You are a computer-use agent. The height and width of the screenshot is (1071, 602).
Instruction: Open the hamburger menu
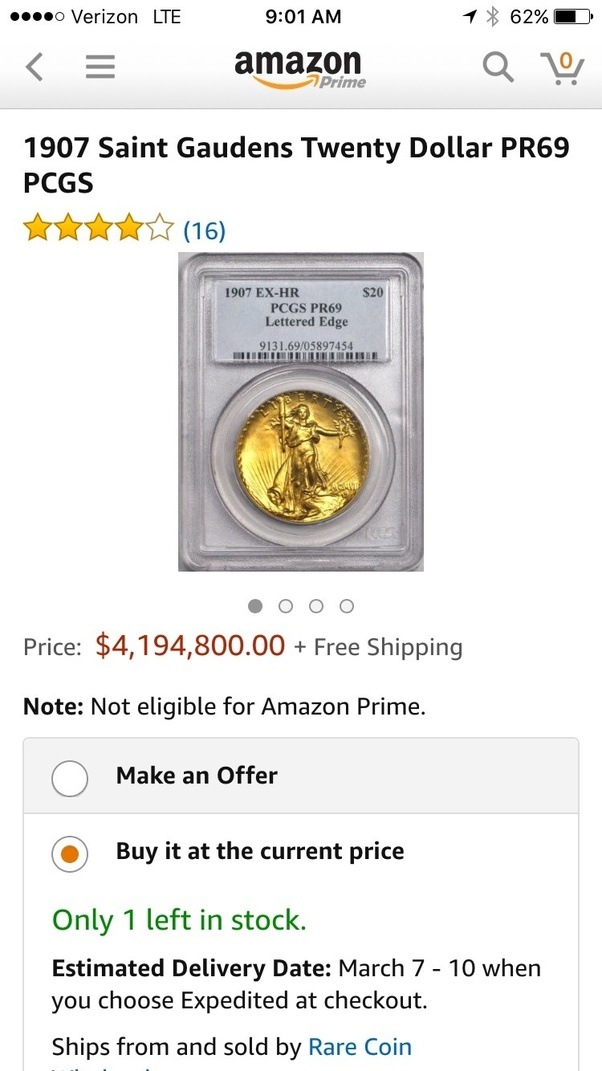click(99, 67)
